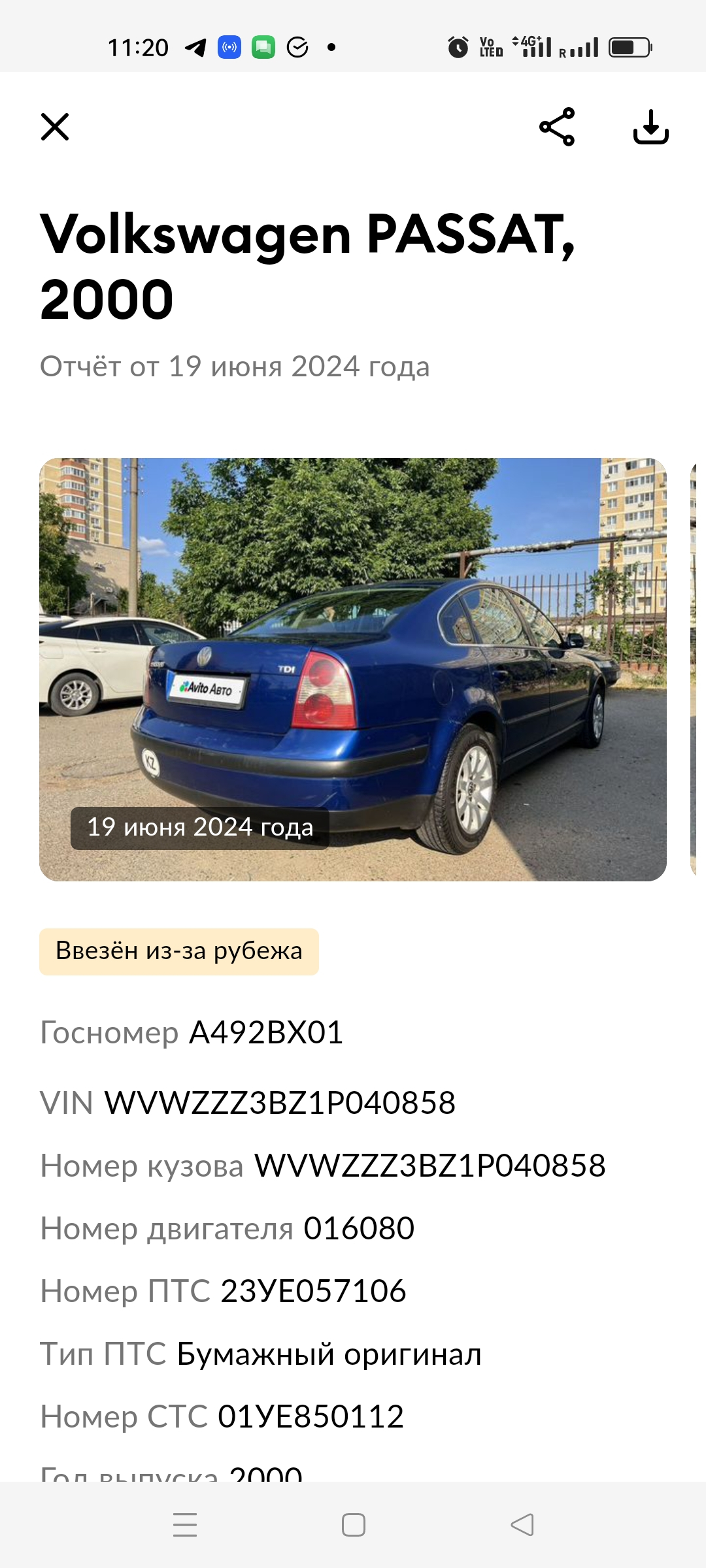Image resolution: width=706 pixels, height=1568 pixels.
Task: Share this car report
Action: pyautogui.click(x=557, y=127)
